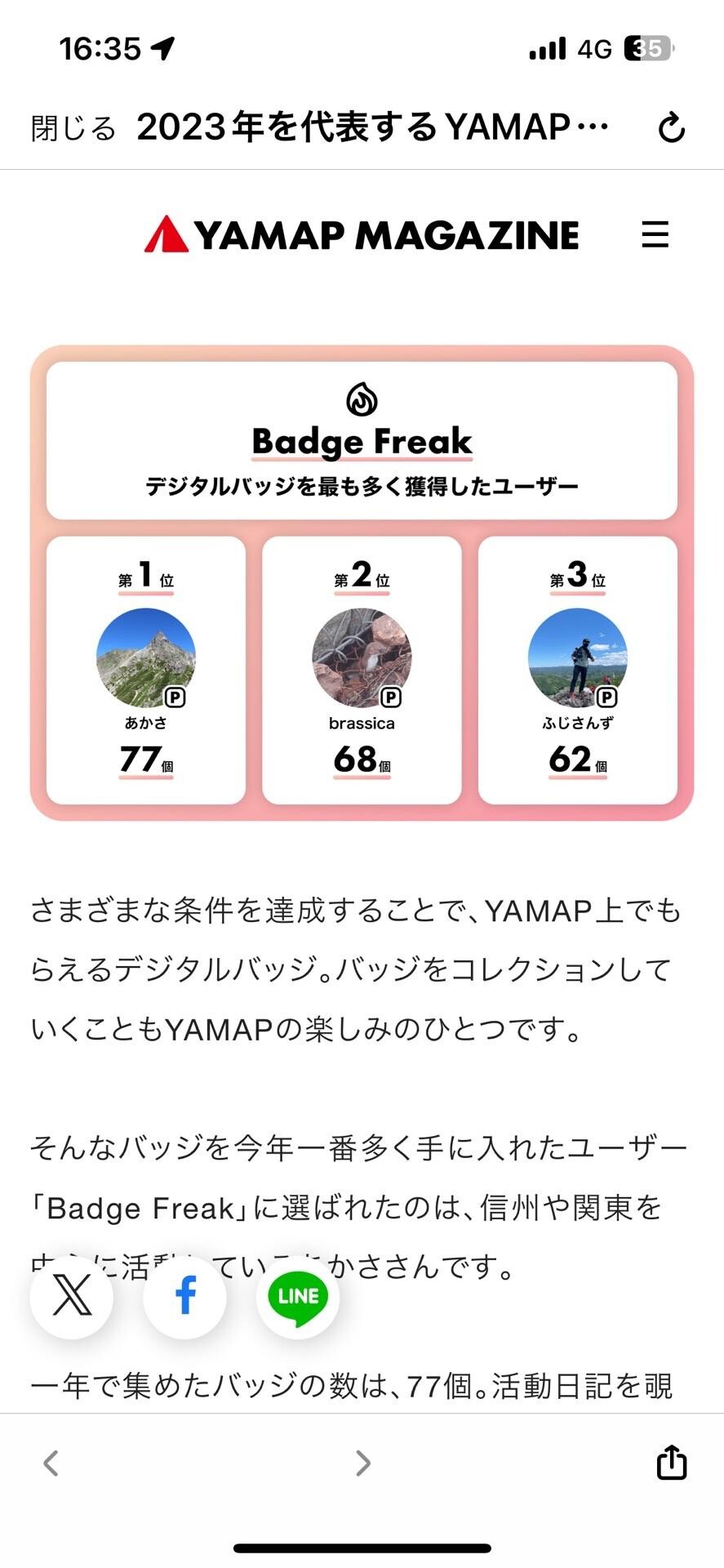
Task: Tap the P badge on ふじさんず's avatar
Action: click(x=607, y=698)
